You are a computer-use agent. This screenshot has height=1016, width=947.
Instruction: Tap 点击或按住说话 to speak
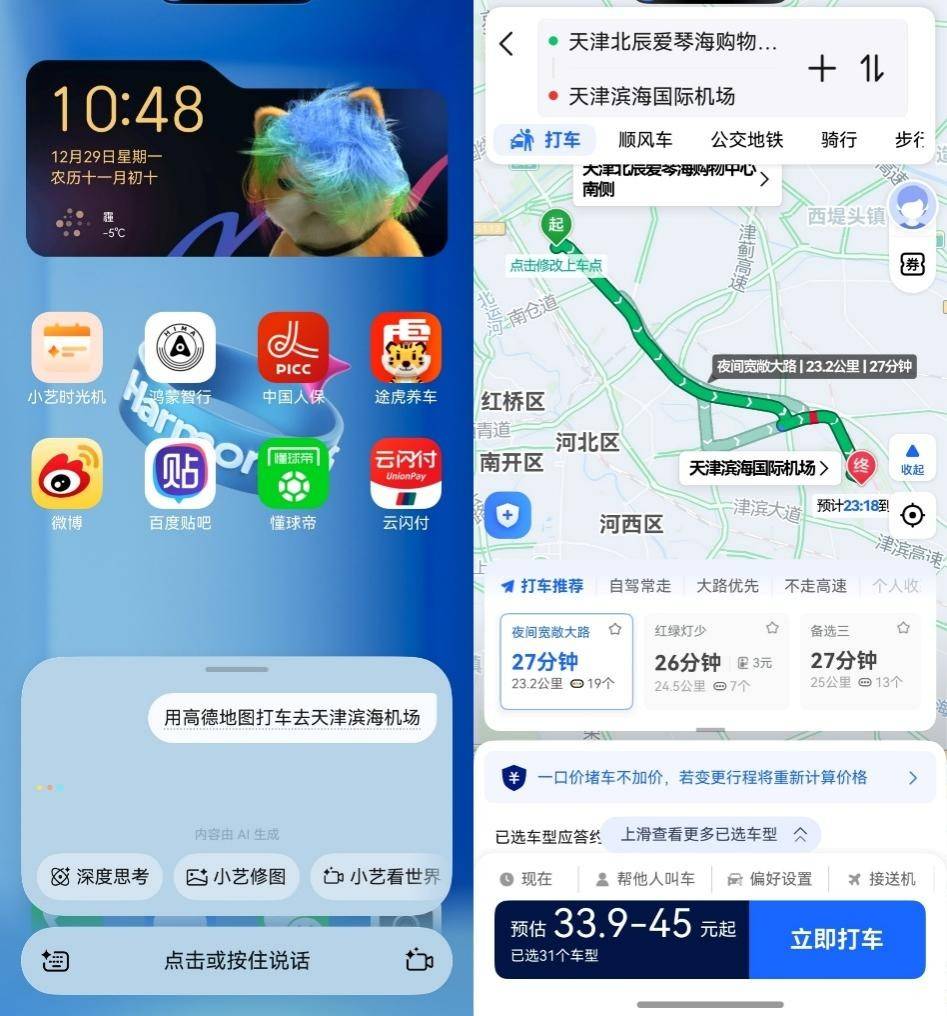click(x=237, y=960)
